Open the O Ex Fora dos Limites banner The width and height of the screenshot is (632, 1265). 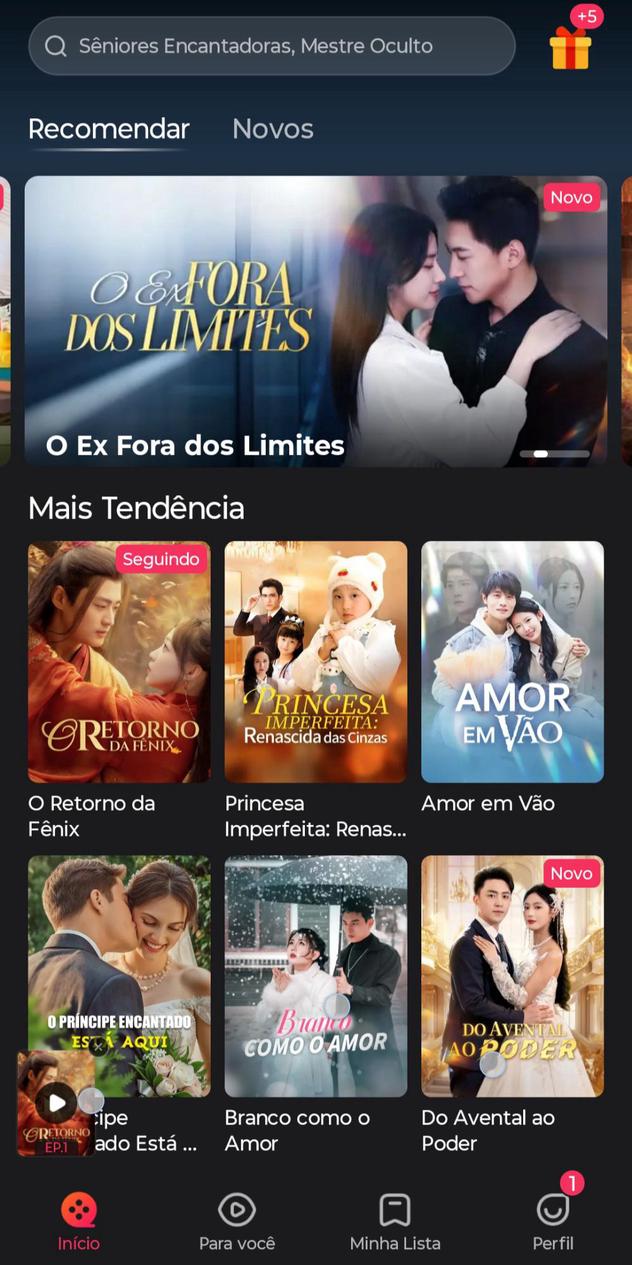tap(315, 320)
